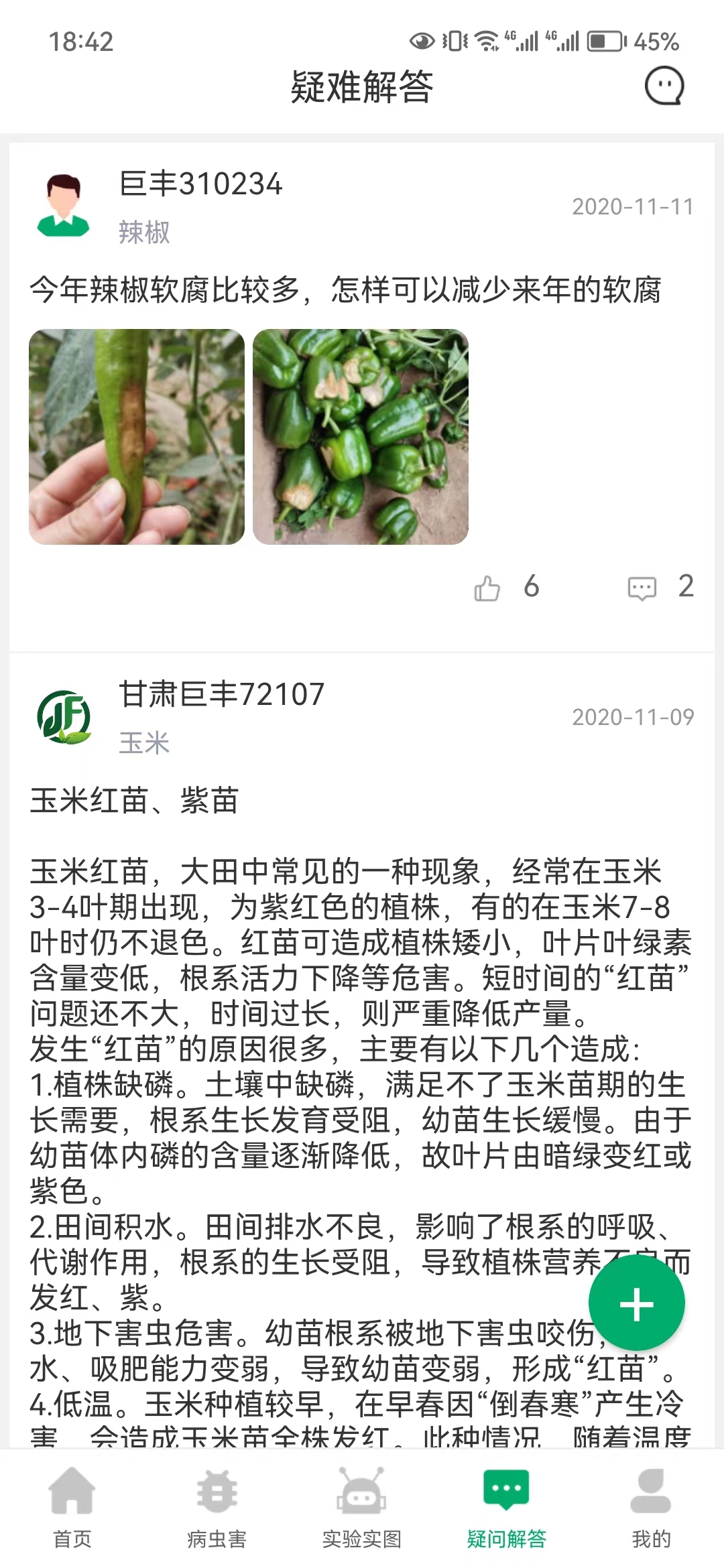
Task: Open the 实验实图 tab
Action: click(x=362, y=1504)
